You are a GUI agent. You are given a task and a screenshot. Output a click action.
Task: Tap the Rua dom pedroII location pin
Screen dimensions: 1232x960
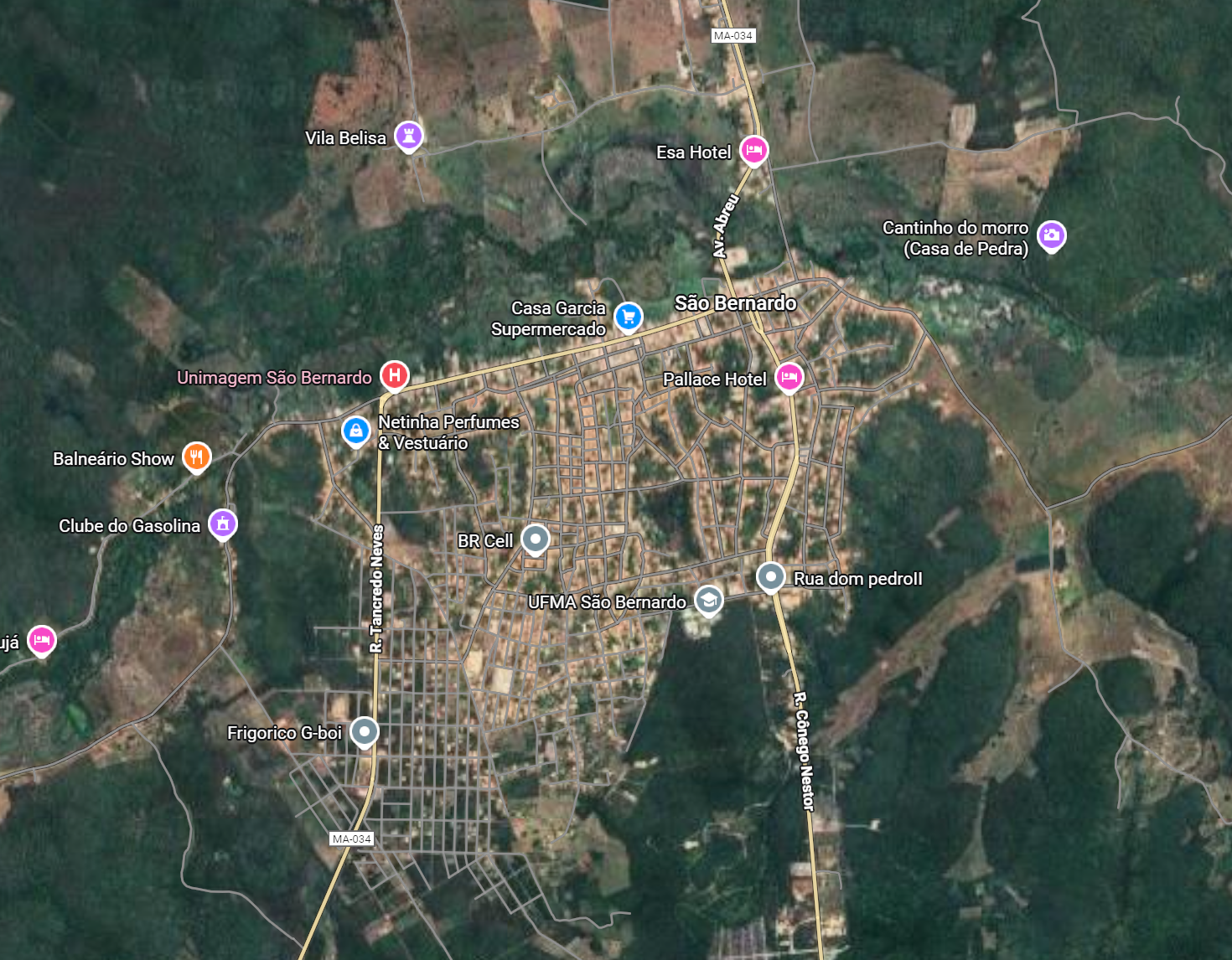tap(769, 576)
